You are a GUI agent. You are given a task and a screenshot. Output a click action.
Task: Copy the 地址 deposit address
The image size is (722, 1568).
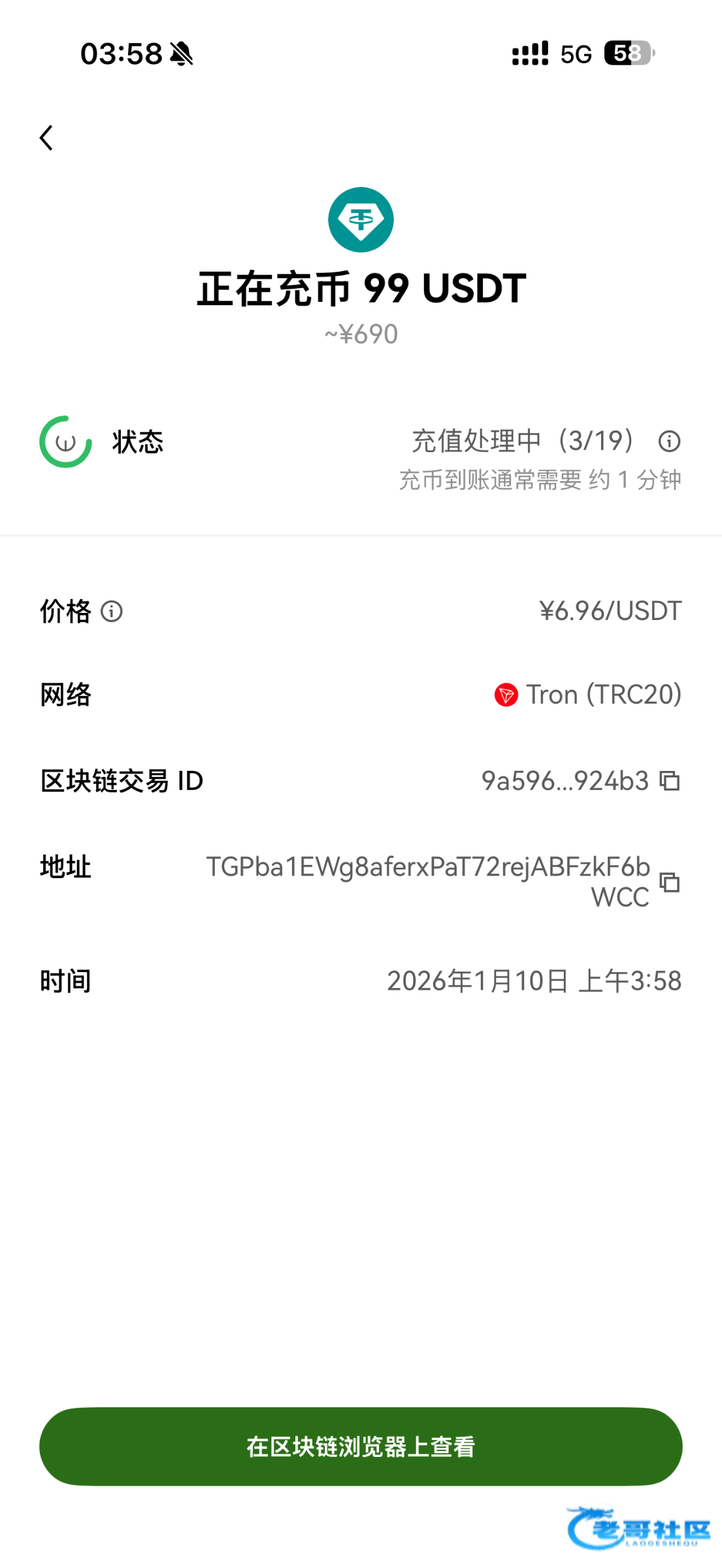[x=670, y=882]
